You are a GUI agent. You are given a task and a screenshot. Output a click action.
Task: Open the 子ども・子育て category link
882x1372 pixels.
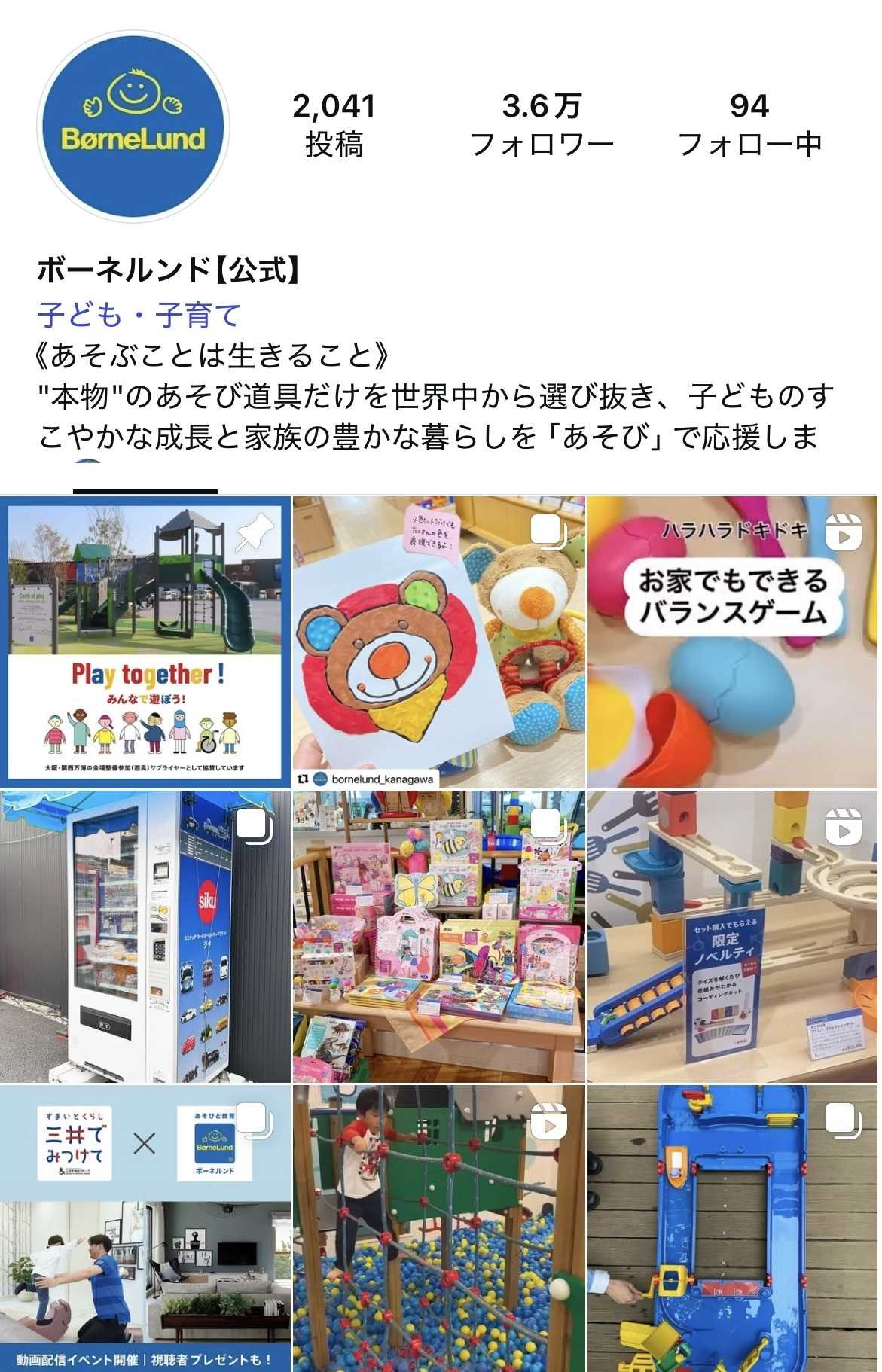click(x=139, y=315)
